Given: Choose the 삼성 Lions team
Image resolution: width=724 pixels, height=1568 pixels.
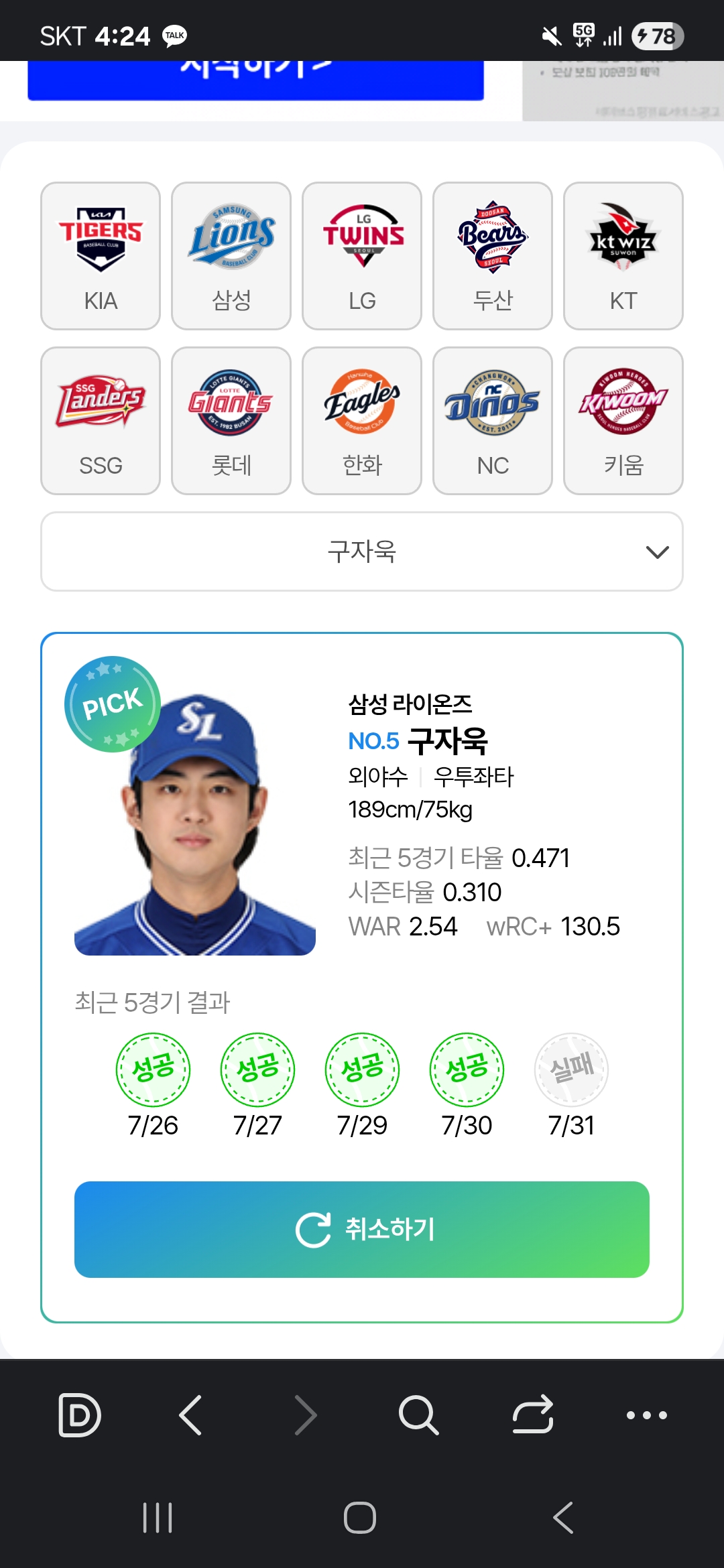Looking at the screenshot, I should [x=231, y=256].
